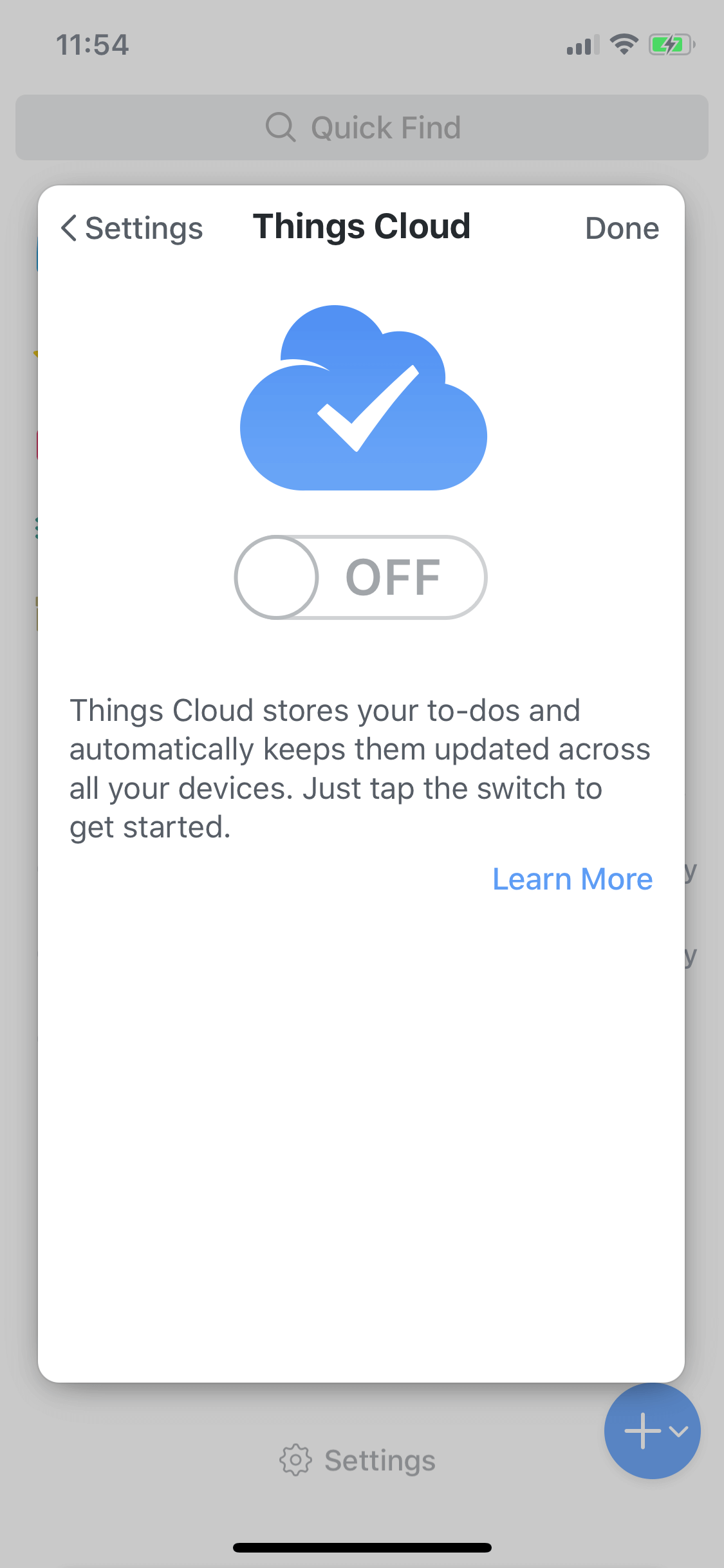Image resolution: width=724 pixels, height=1568 pixels.
Task: Turn on the Things Cloud switch
Action: pos(360,577)
